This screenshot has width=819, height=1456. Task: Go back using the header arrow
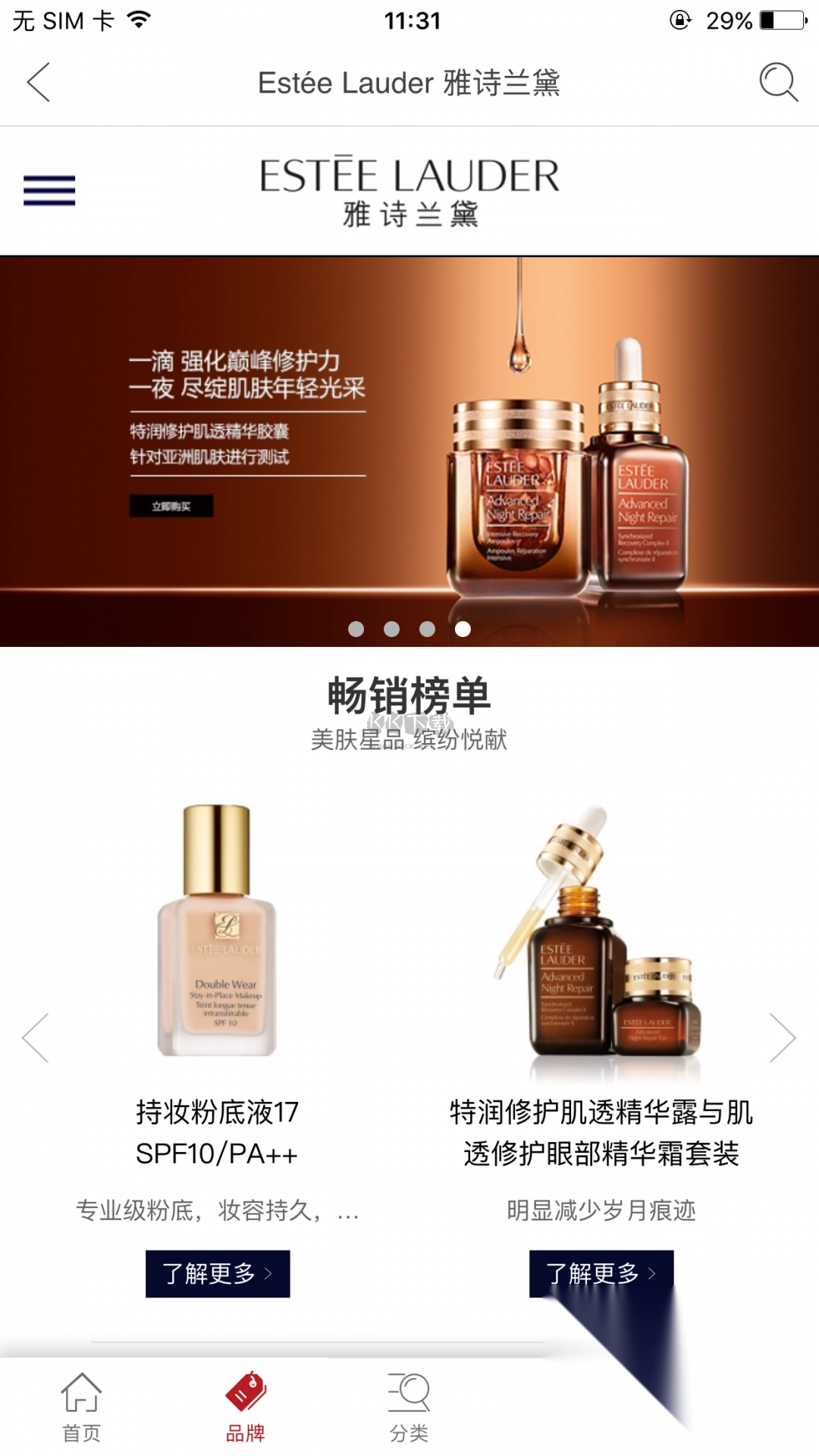tap(39, 82)
